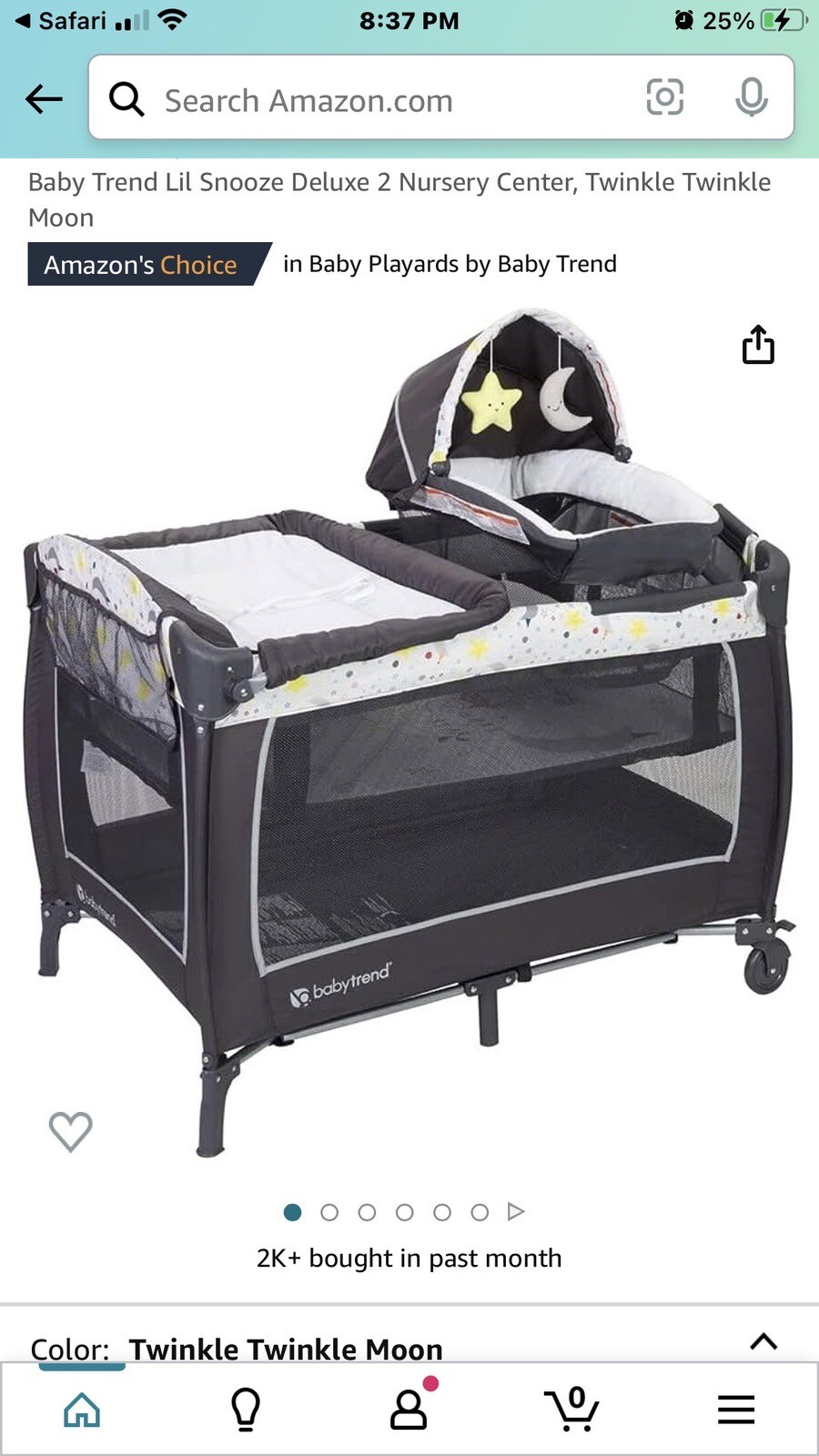Select the second image carousel dot

330,1212
